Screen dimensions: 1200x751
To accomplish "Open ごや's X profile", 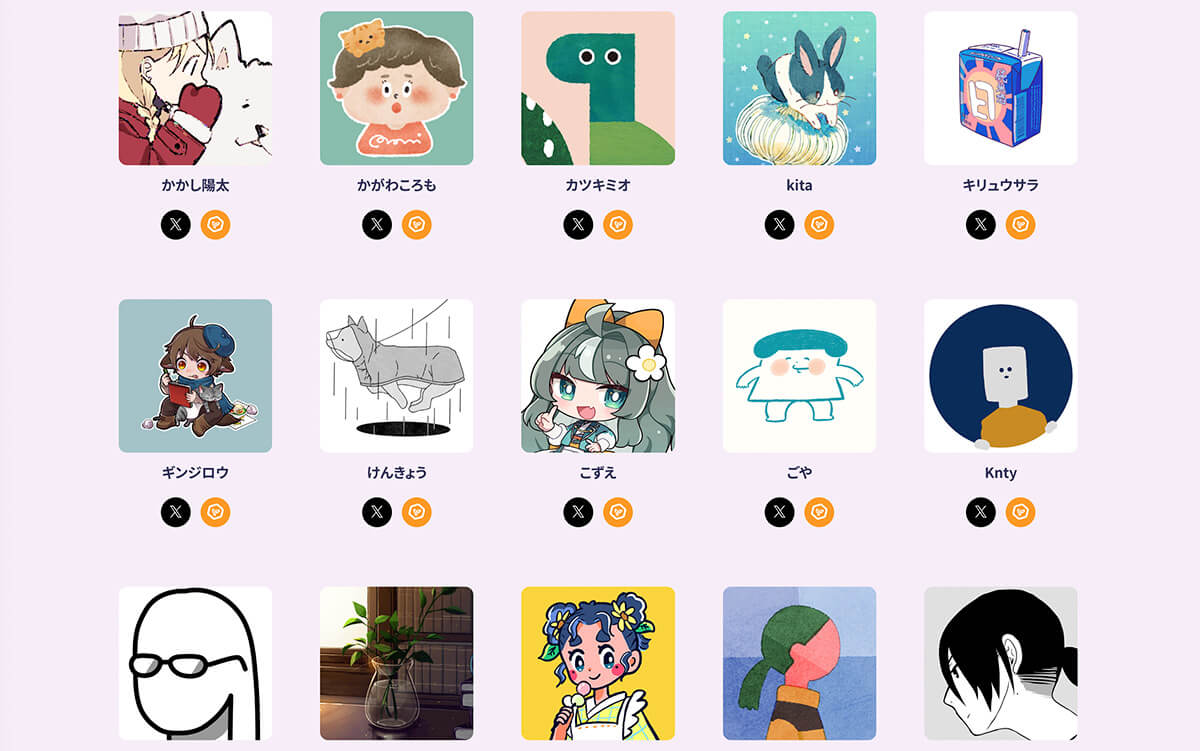I will click(780, 512).
